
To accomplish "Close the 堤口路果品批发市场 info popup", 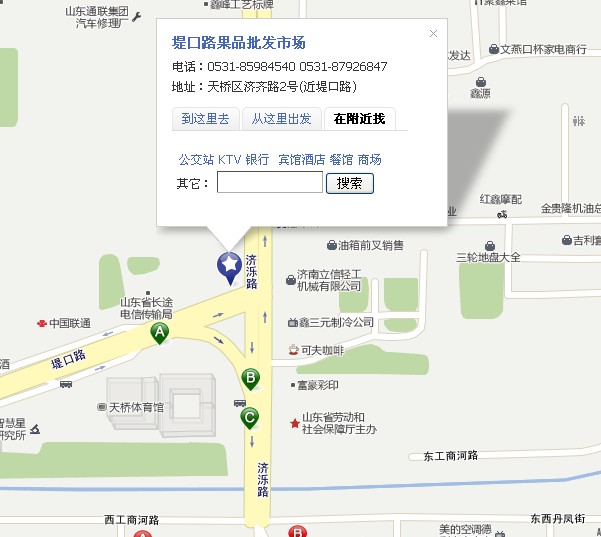I will point(433,34).
